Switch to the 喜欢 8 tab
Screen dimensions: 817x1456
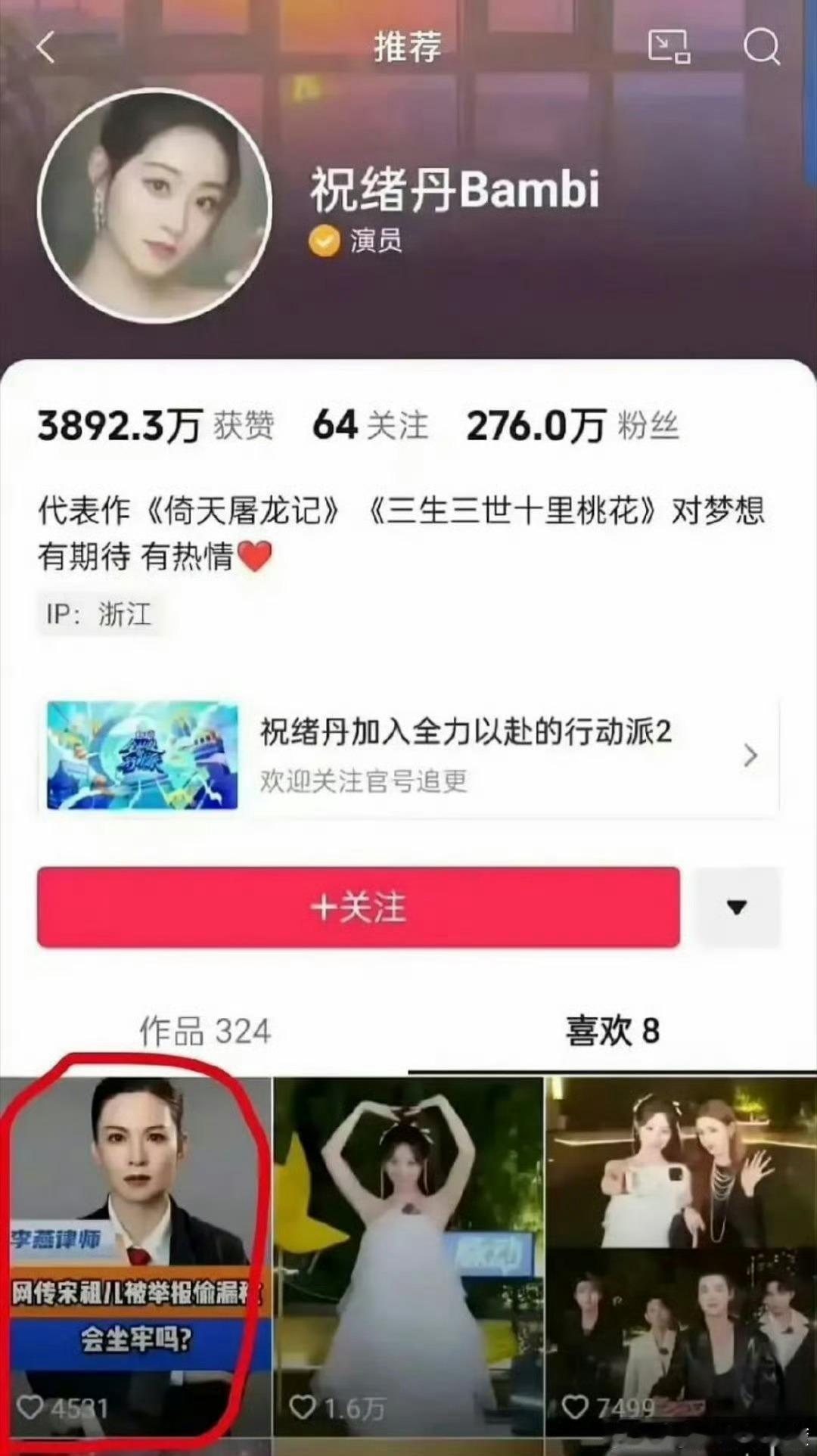(x=613, y=1029)
